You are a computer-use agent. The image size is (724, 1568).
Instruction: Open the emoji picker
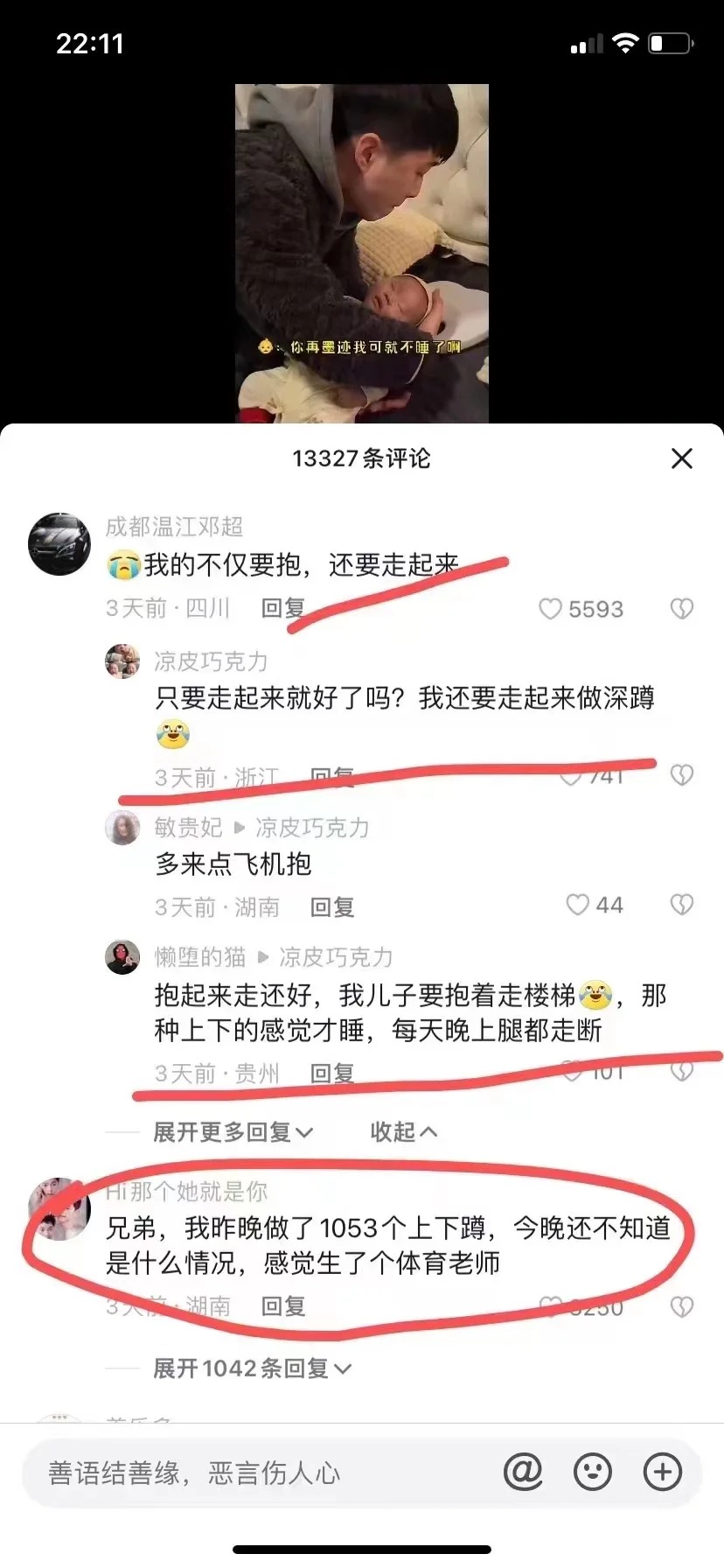point(593,1473)
